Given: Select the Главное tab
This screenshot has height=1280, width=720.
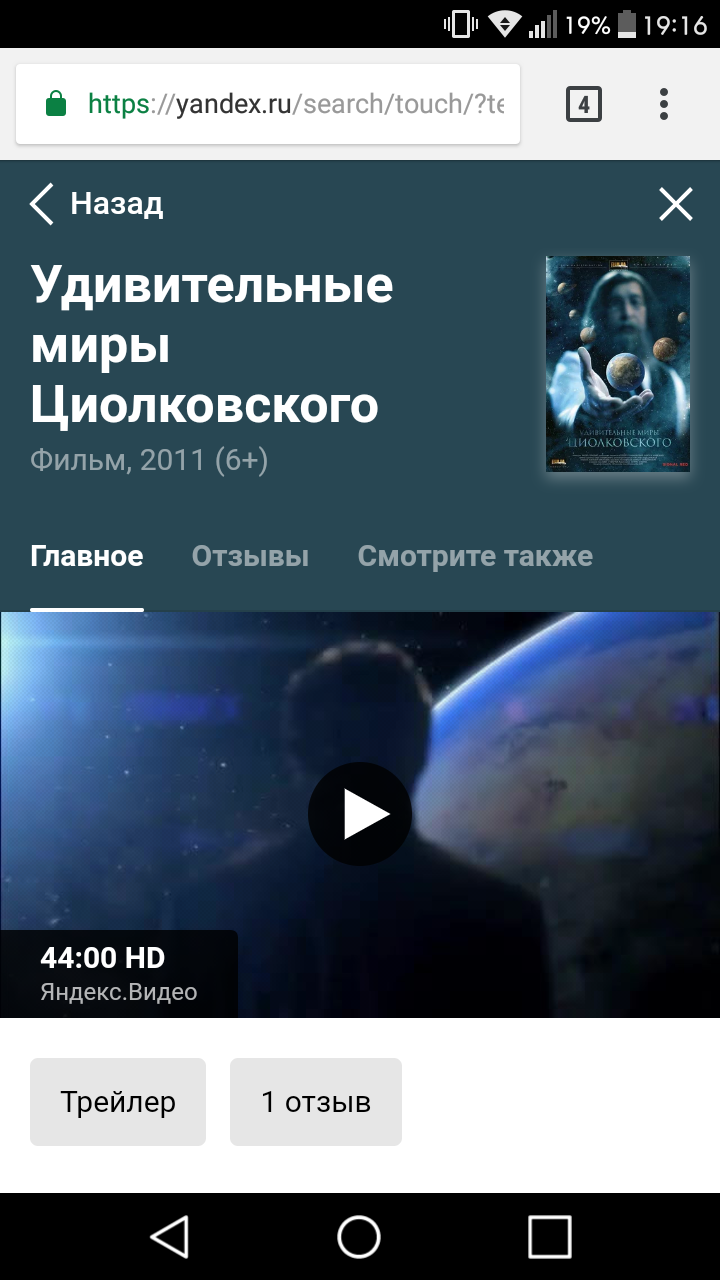Looking at the screenshot, I should click(x=87, y=556).
